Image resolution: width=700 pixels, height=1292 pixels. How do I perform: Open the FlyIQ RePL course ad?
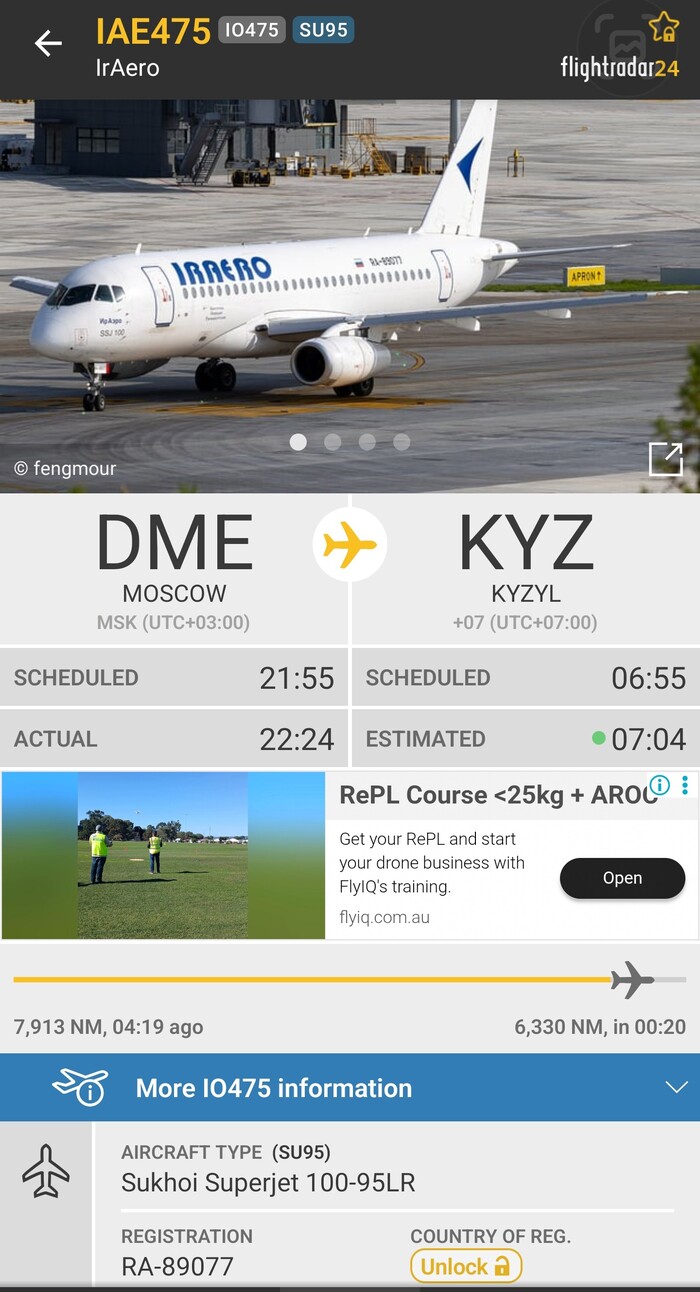pyautogui.click(x=621, y=878)
